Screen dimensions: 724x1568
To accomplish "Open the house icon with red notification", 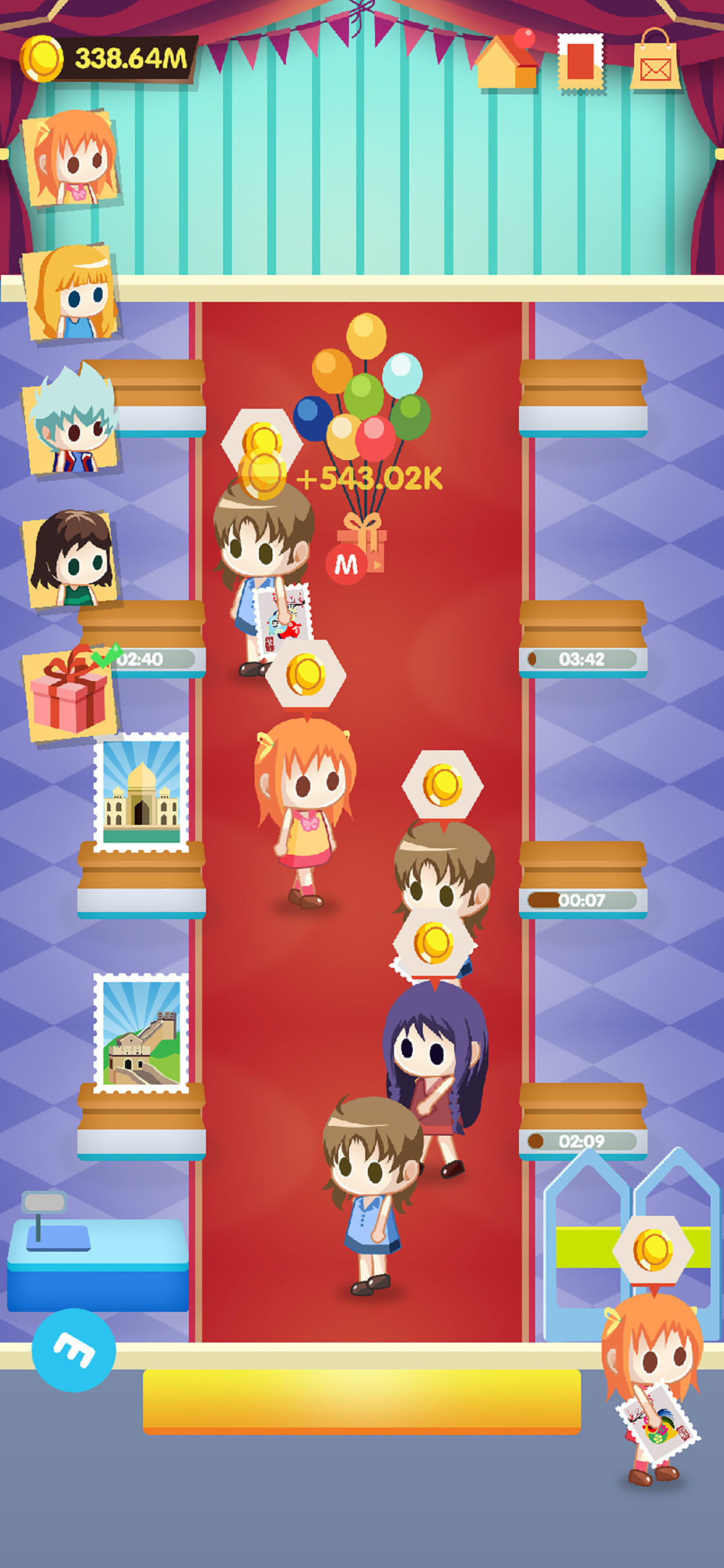I will (506, 61).
